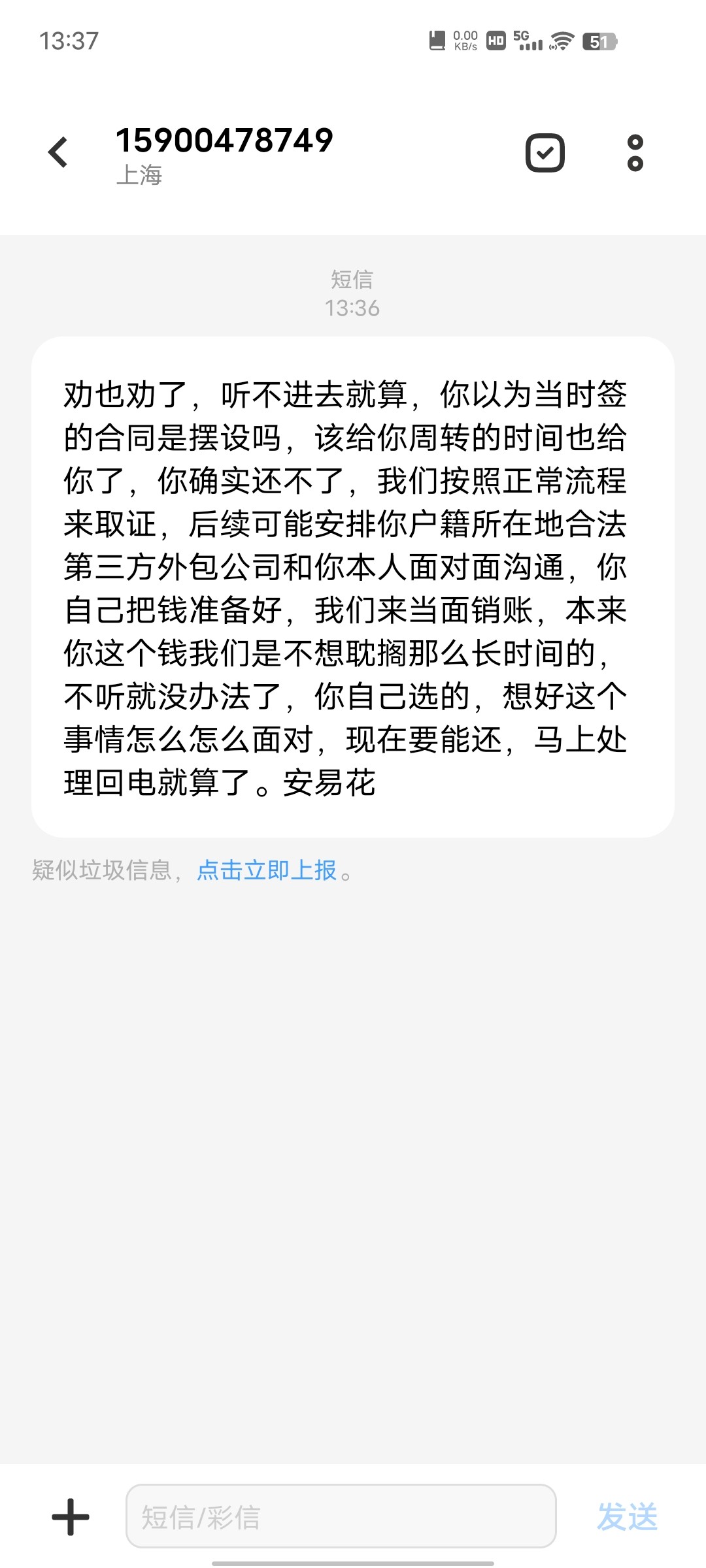Focus the 短信/彩信 text input field

click(x=340, y=1516)
